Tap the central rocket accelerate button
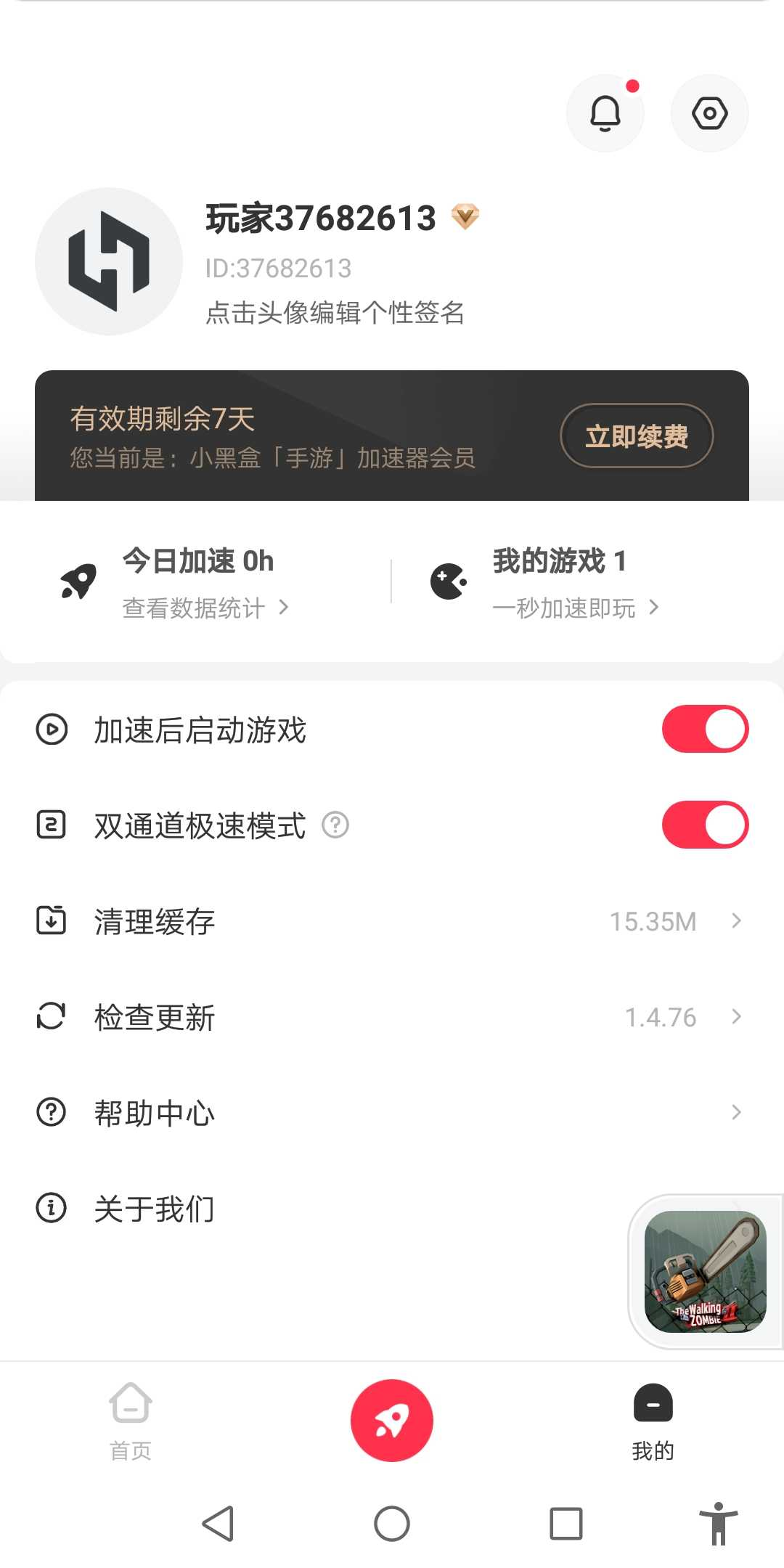 [x=391, y=1419]
